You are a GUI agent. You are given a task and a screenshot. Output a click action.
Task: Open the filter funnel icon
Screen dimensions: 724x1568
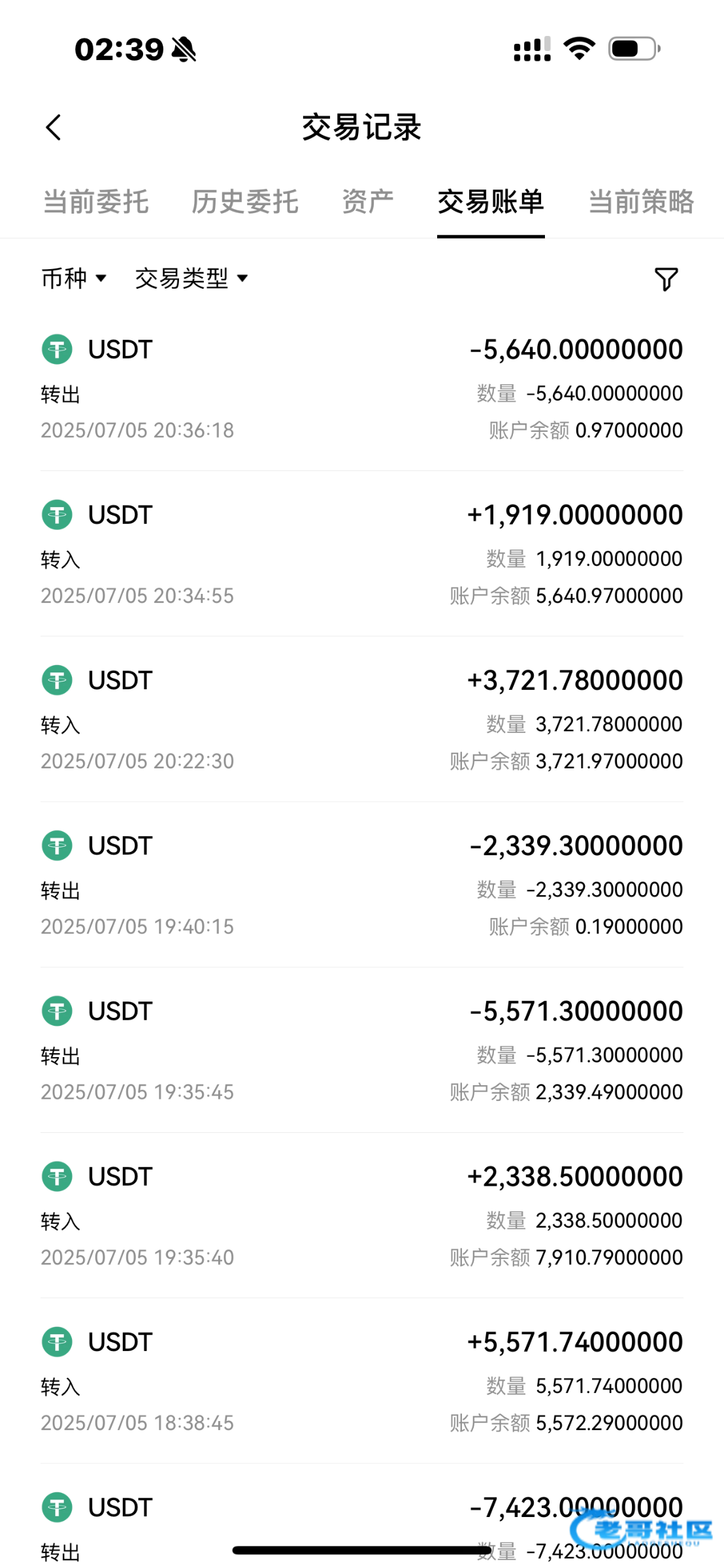point(666,279)
